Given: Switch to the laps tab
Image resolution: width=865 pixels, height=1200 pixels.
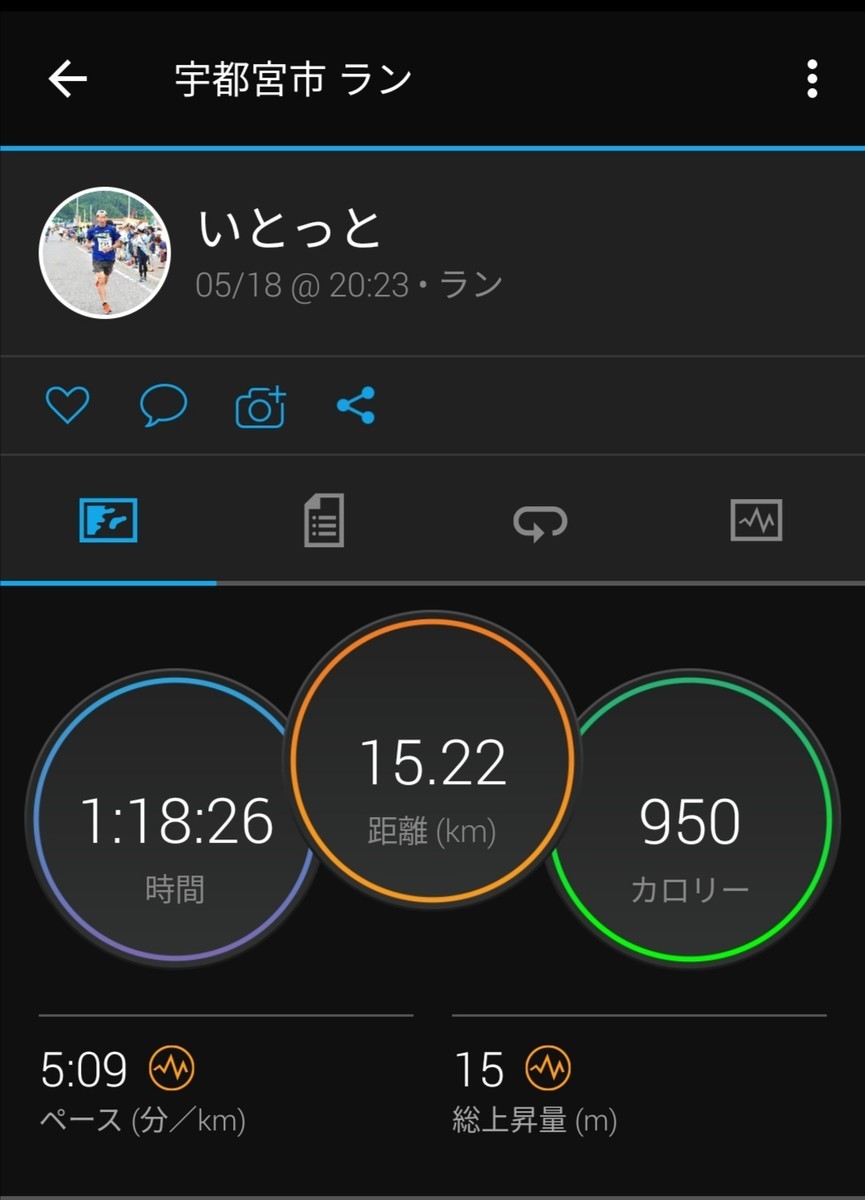Looking at the screenshot, I should pyautogui.click(x=540, y=521).
